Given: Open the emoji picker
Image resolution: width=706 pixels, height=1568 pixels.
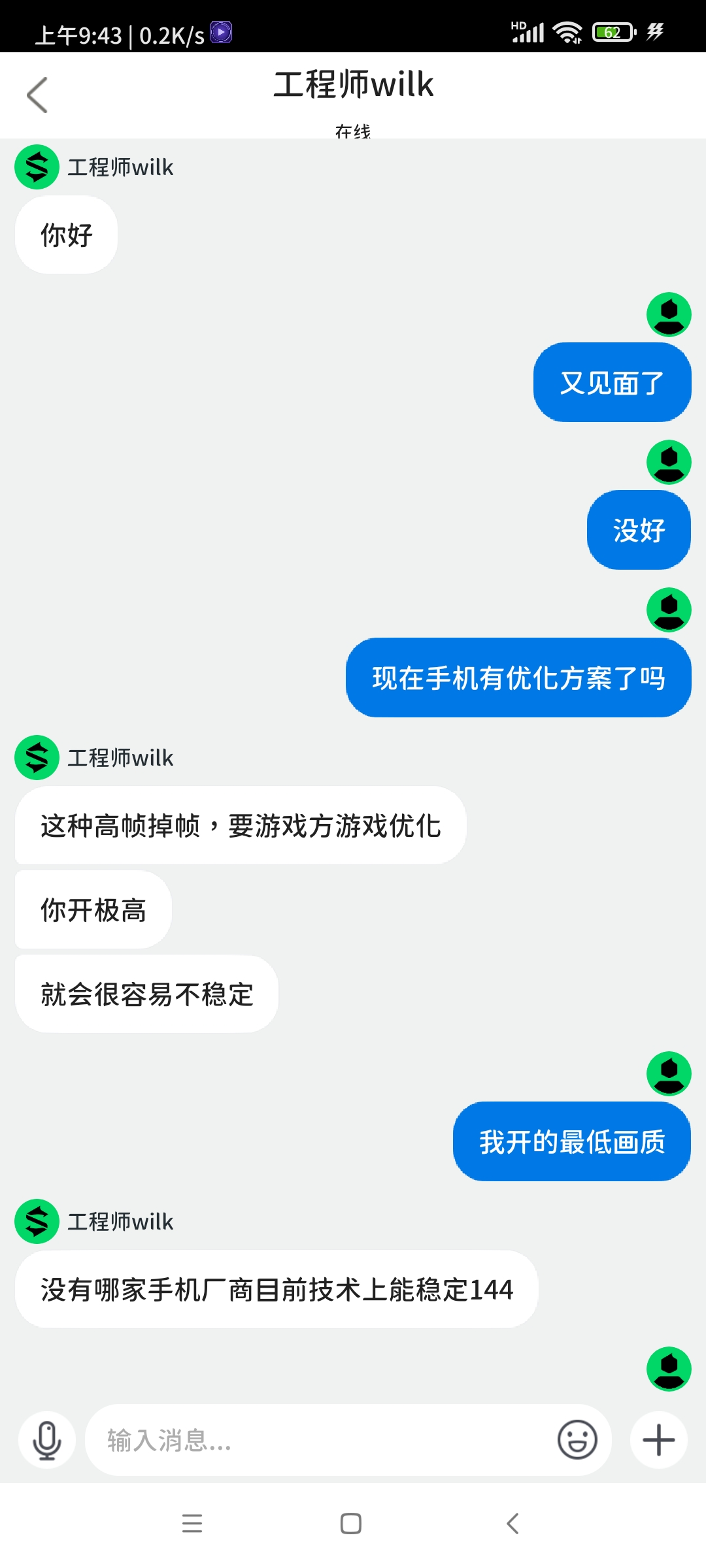Looking at the screenshot, I should click(577, 1440).
